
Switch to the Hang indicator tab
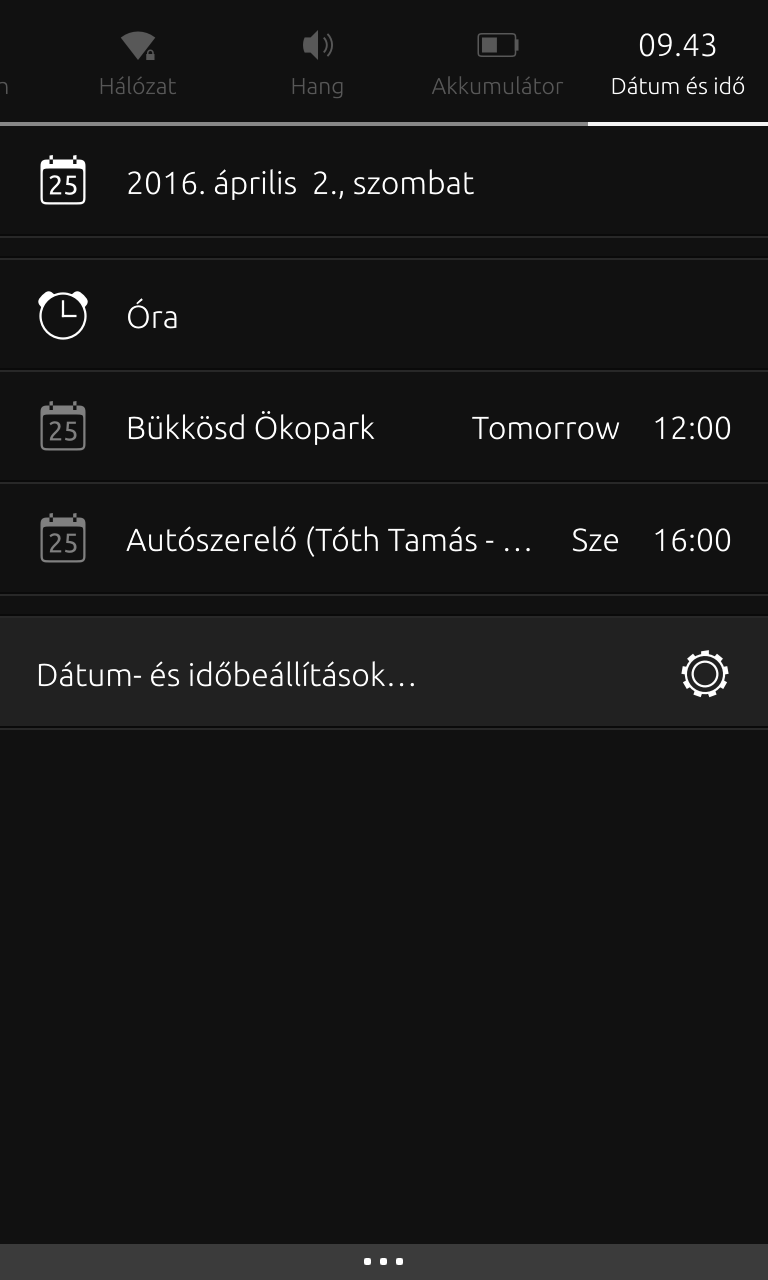317,63
